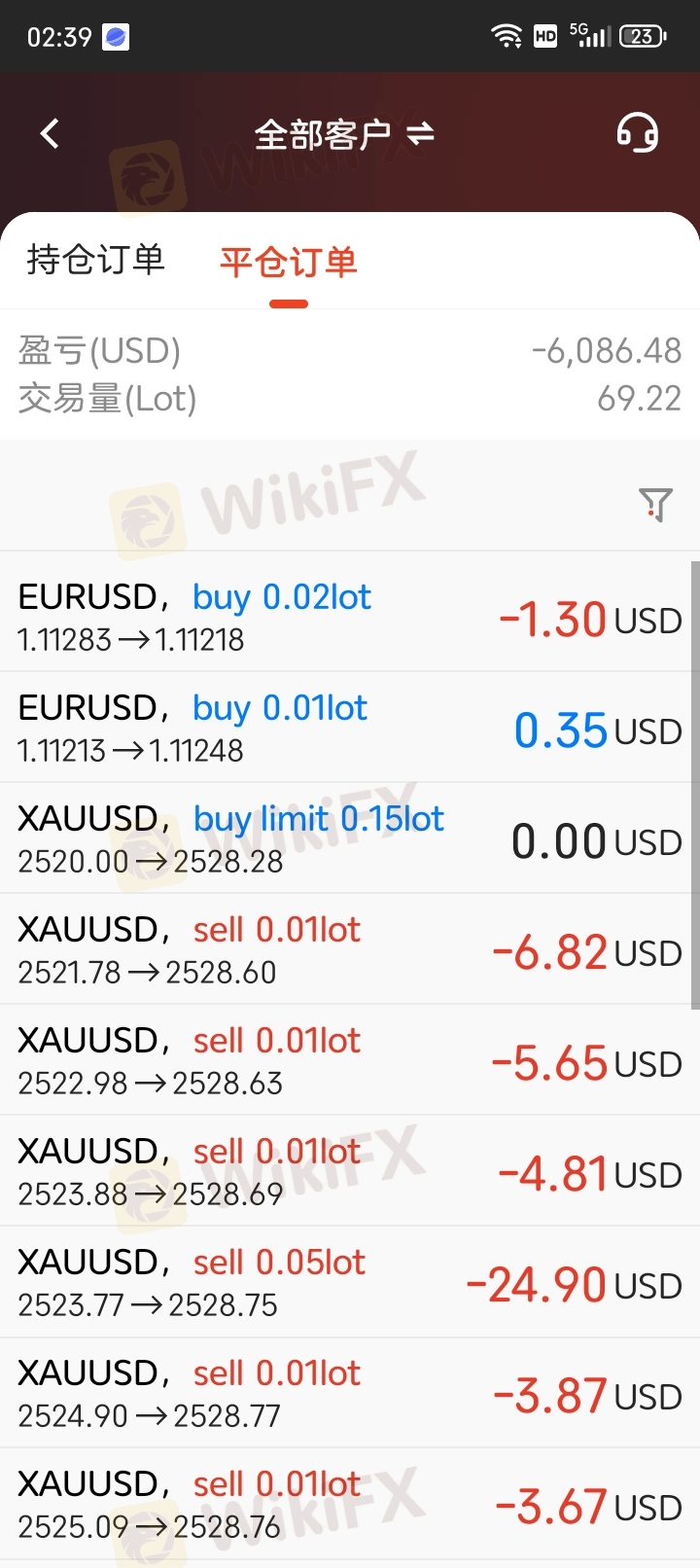Select the 平仓订单 tab
Viewport: 700px width, 1568px height.
(x=289, y=262)
